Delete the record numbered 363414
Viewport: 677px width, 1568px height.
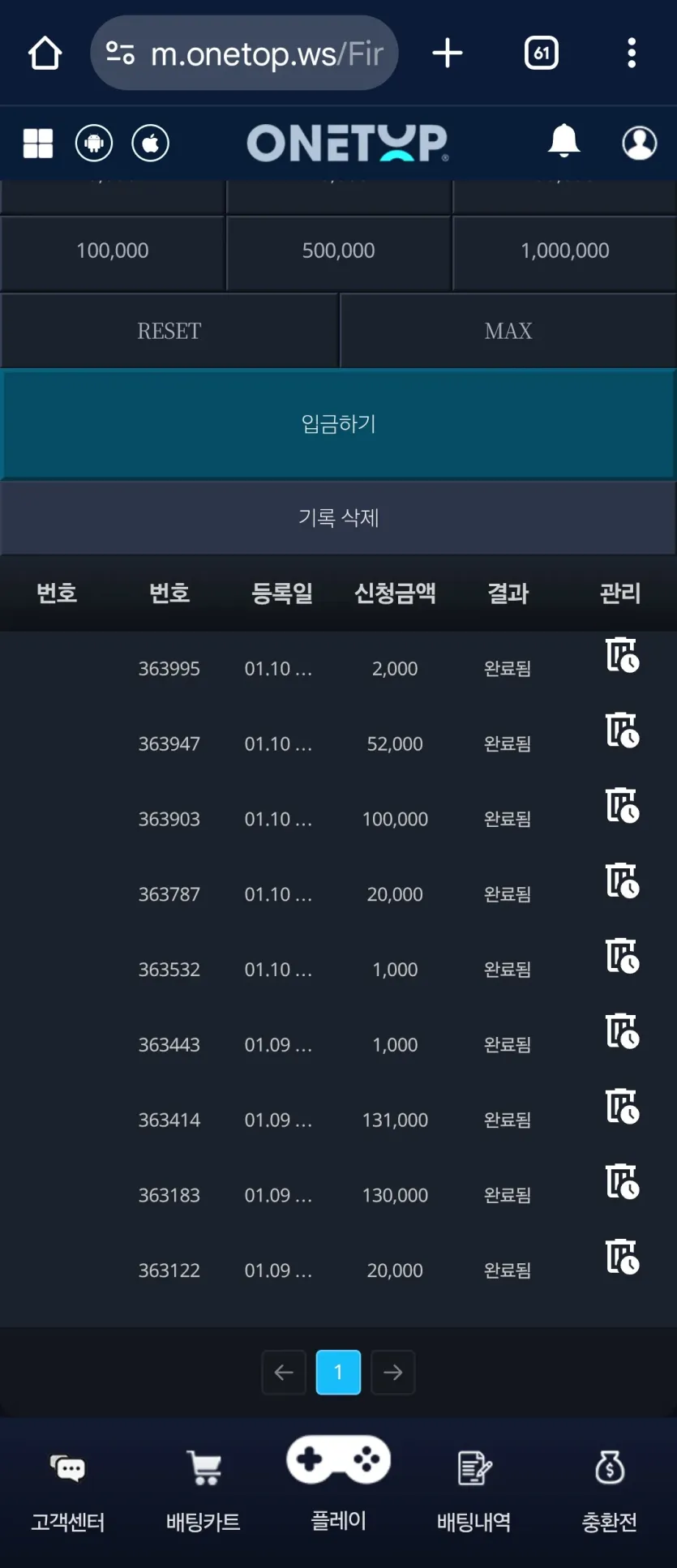coord(623,1106)
